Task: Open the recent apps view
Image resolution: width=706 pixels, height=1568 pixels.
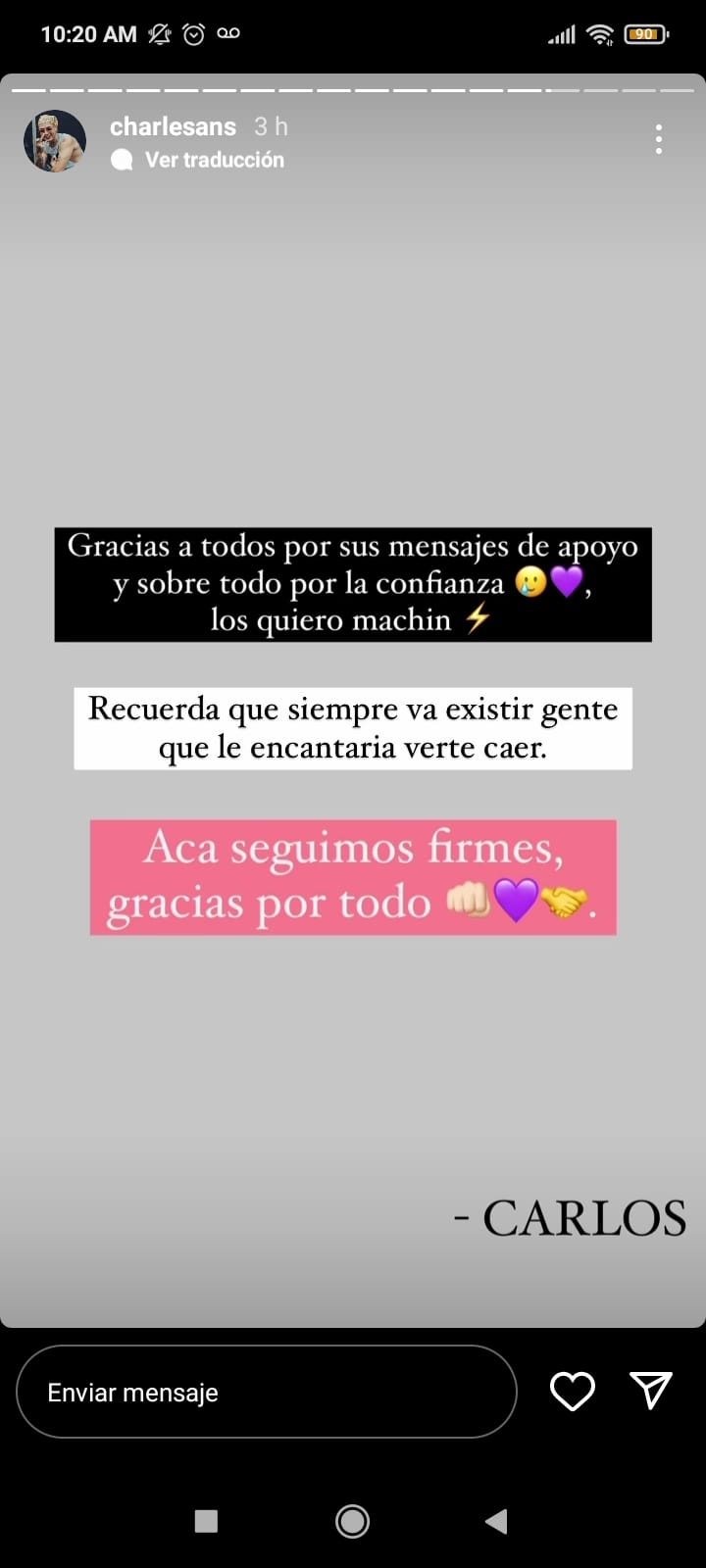Action: click(x=206, y=1521)
